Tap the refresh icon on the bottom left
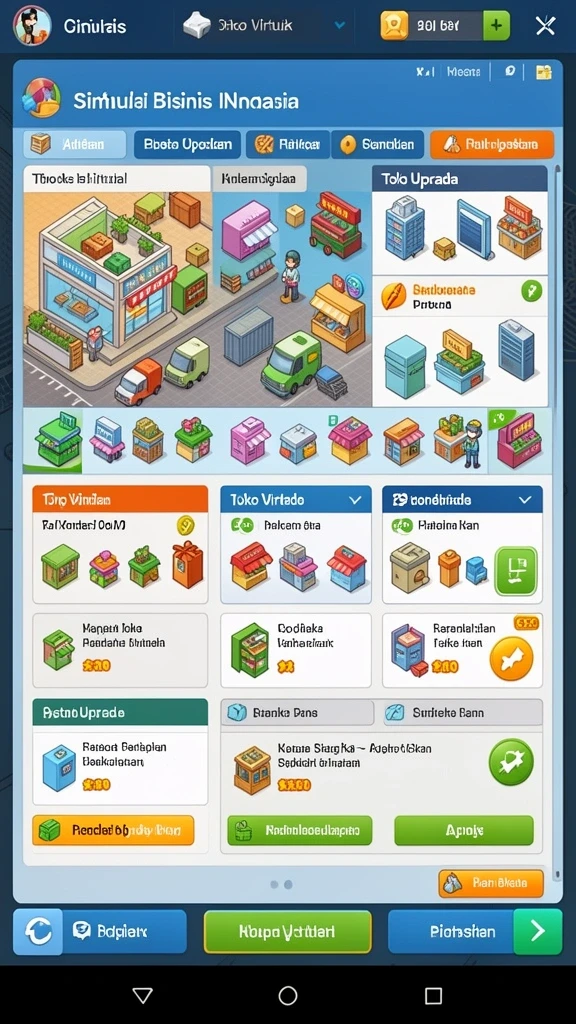Viewport: 576px width, 1024px height. (x=38, y=931)
